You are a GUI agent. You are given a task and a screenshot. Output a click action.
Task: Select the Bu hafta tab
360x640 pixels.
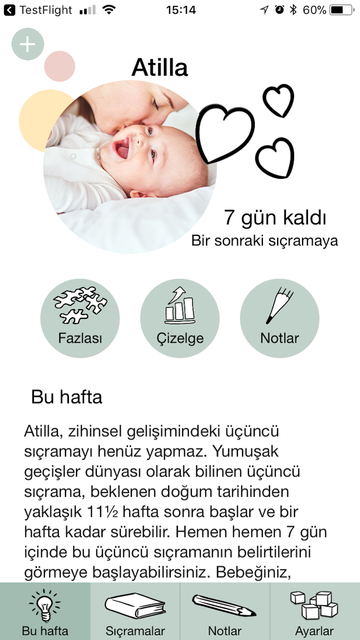coord(45,611)
